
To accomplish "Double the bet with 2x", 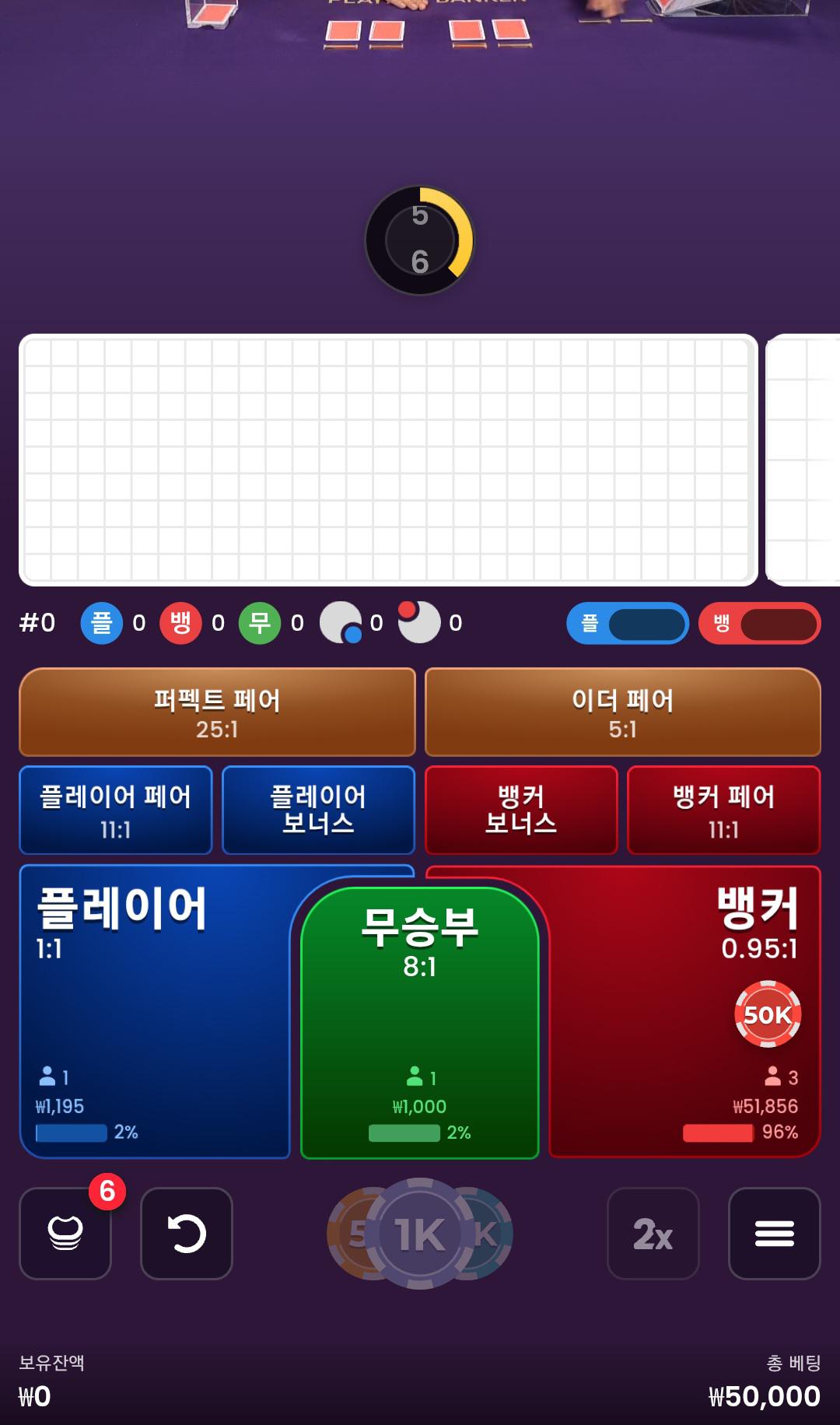I will pos(653,1233).
